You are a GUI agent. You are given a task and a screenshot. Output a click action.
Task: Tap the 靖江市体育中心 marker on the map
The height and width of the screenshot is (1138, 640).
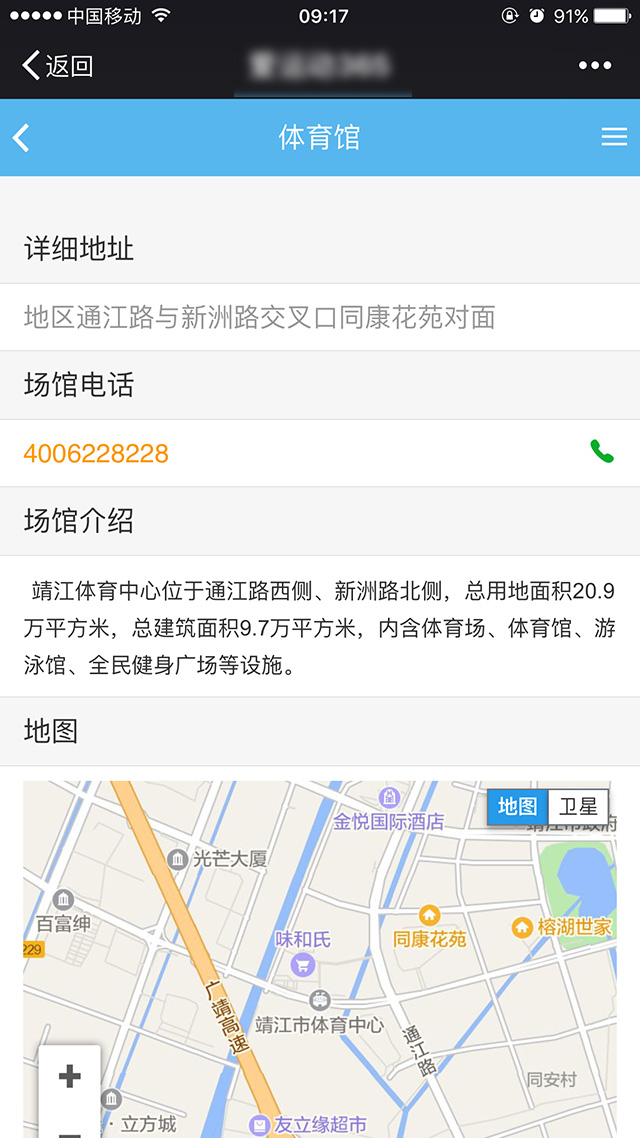(319, 1000)
